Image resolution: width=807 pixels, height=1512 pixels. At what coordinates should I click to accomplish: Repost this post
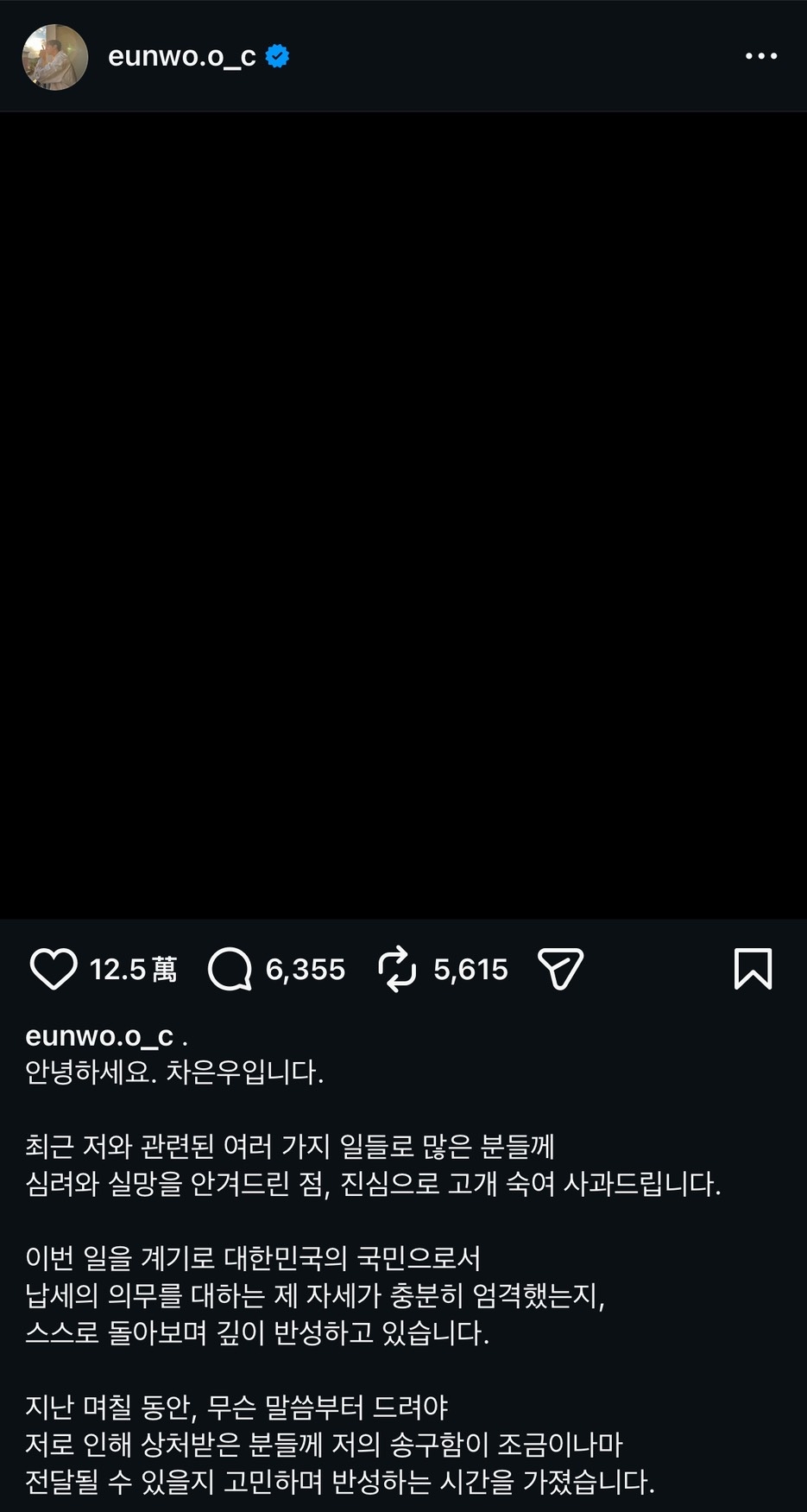point(397,969)
